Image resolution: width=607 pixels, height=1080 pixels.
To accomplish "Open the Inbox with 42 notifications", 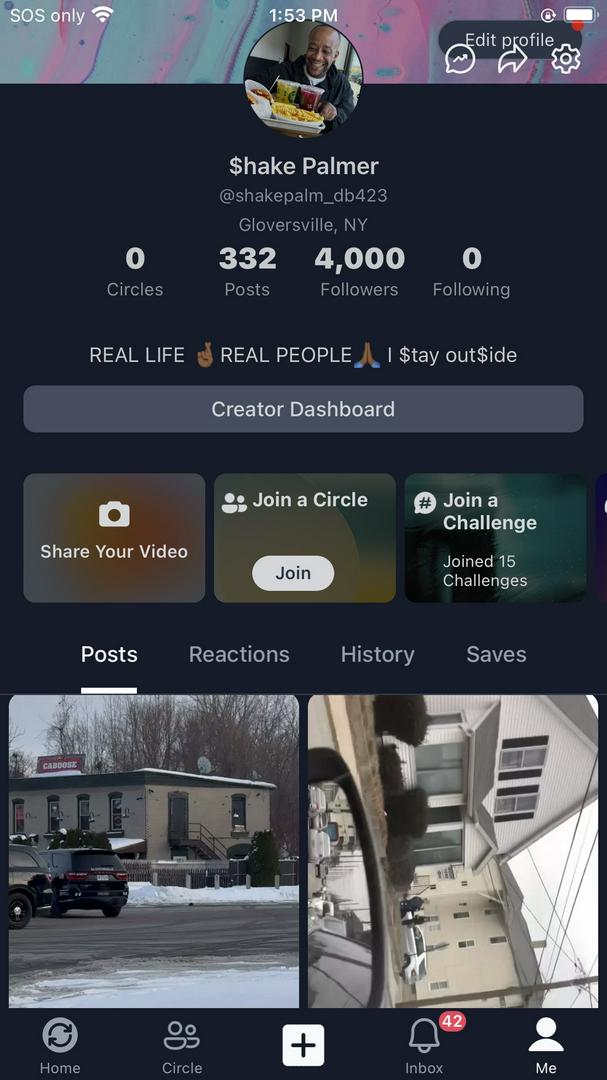I will [424, 1045].
